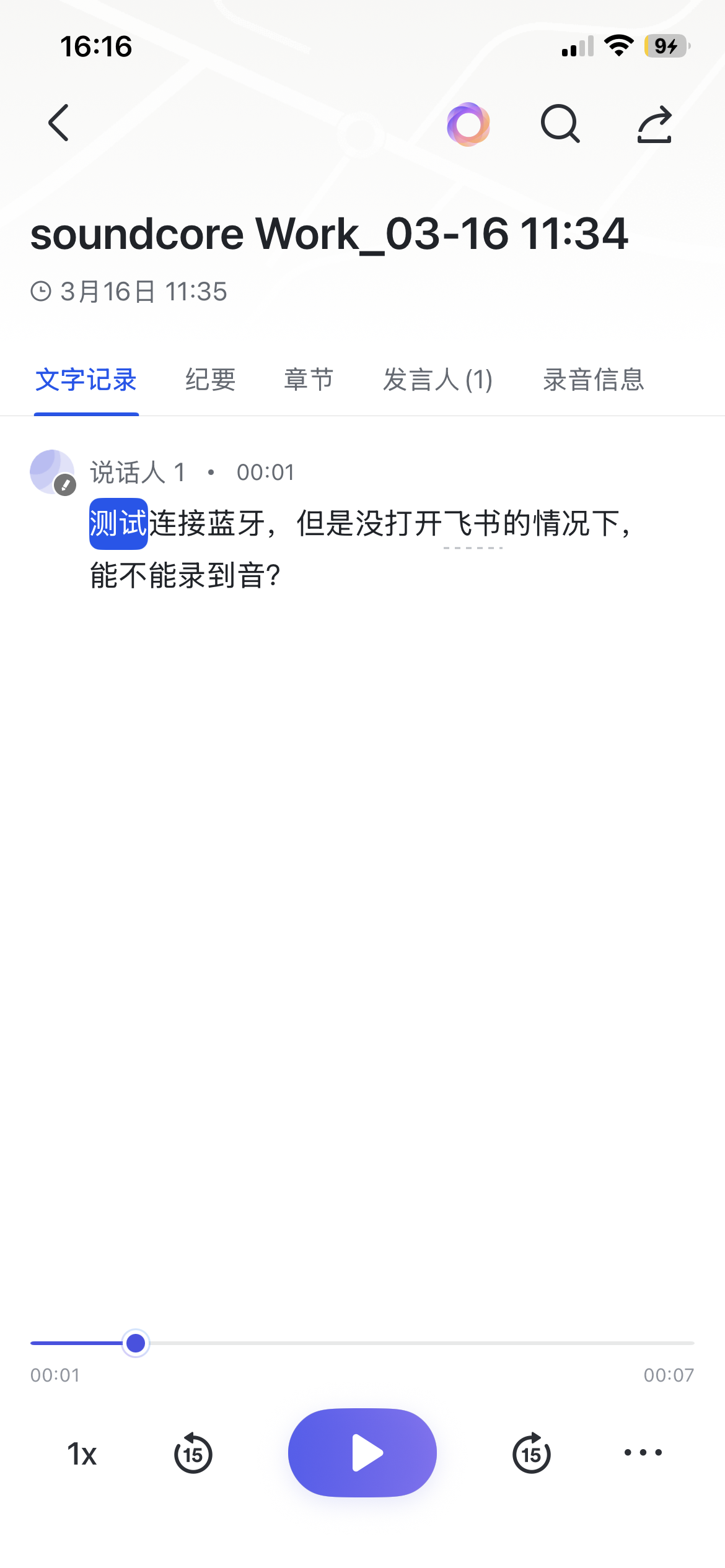Go back to the previous screen
This screenshot has height=1568, width=725.
point(59,123)
